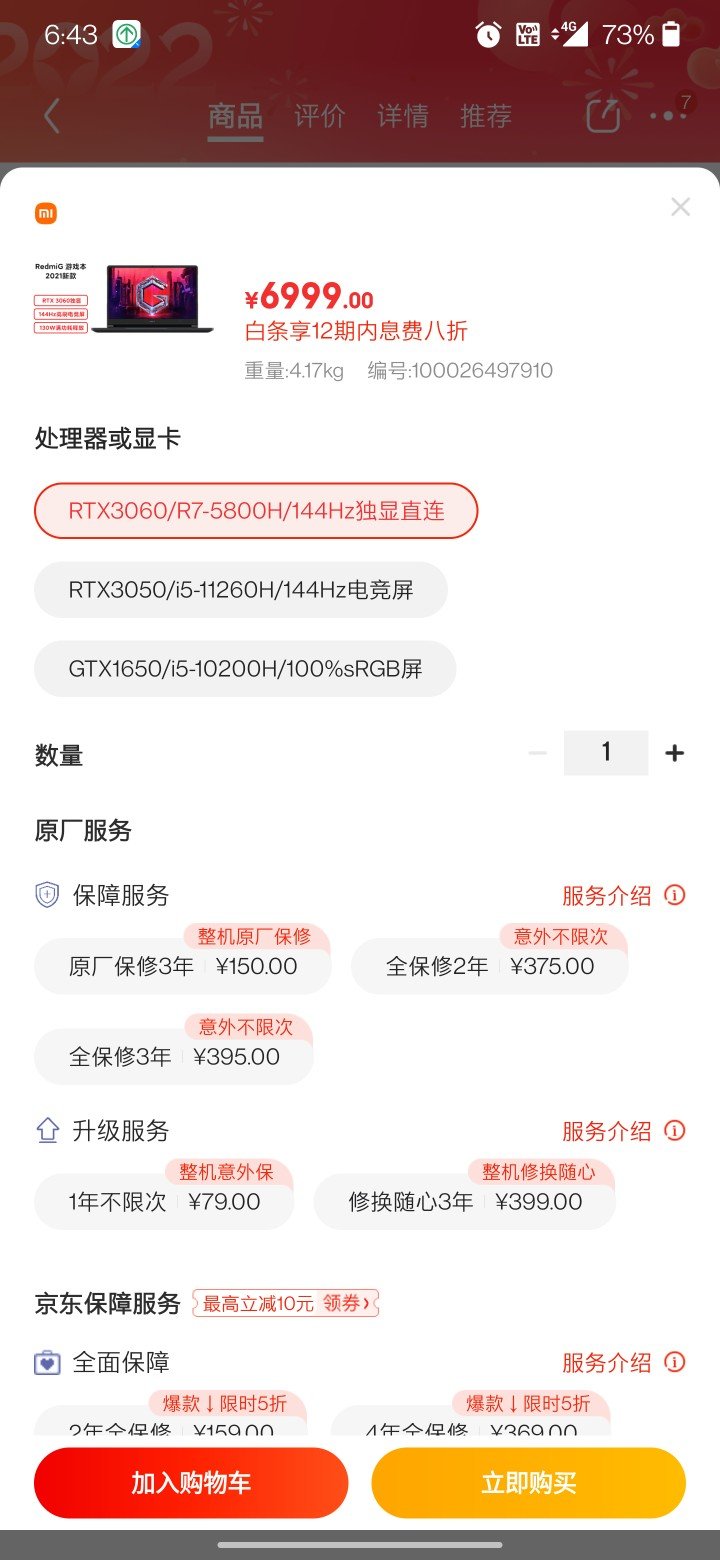Decrease quantity with the minus button
This screenshot has width=720, height=1560.
click(537, 753)
